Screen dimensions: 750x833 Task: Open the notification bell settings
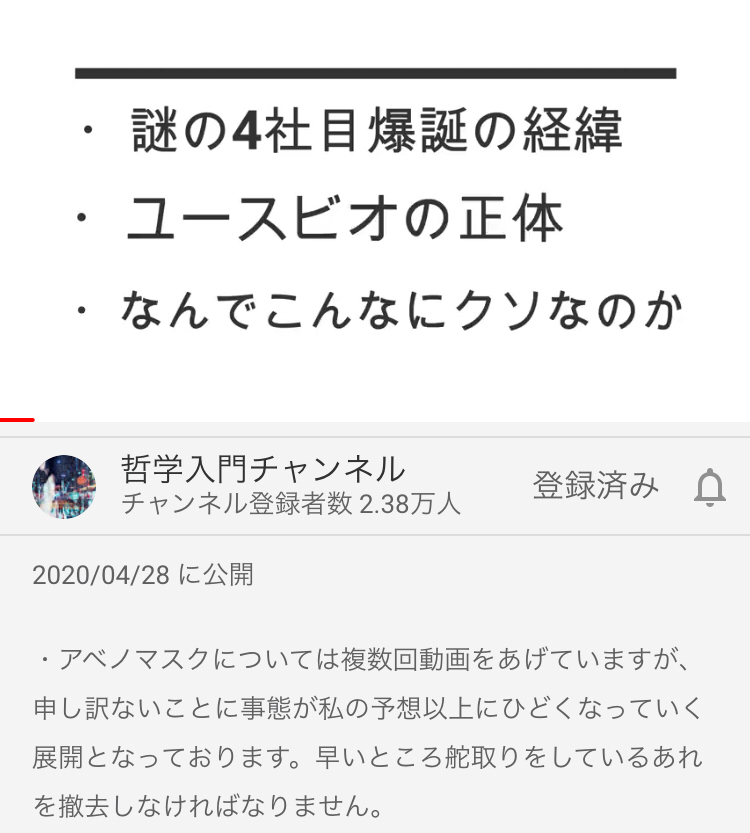click(x=709, y=487)
